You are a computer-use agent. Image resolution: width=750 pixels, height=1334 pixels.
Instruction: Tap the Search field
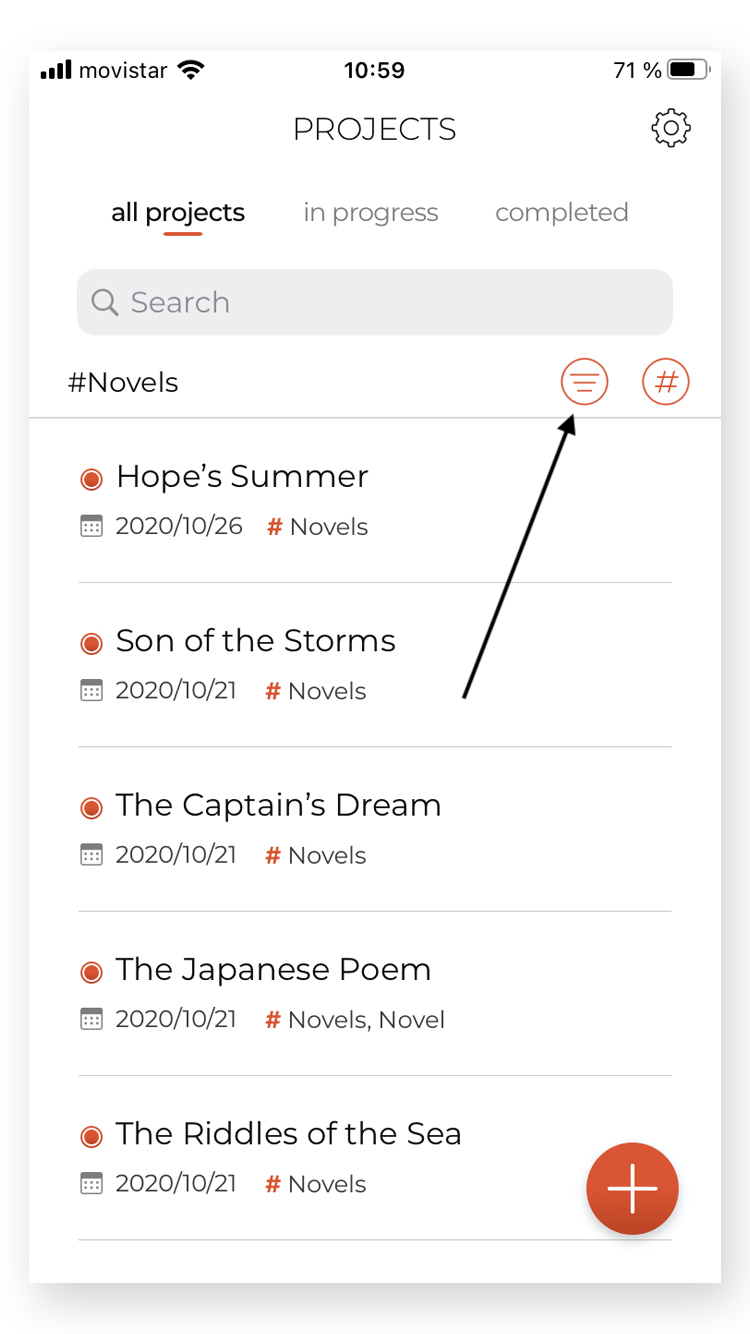(x=375, y=302)
